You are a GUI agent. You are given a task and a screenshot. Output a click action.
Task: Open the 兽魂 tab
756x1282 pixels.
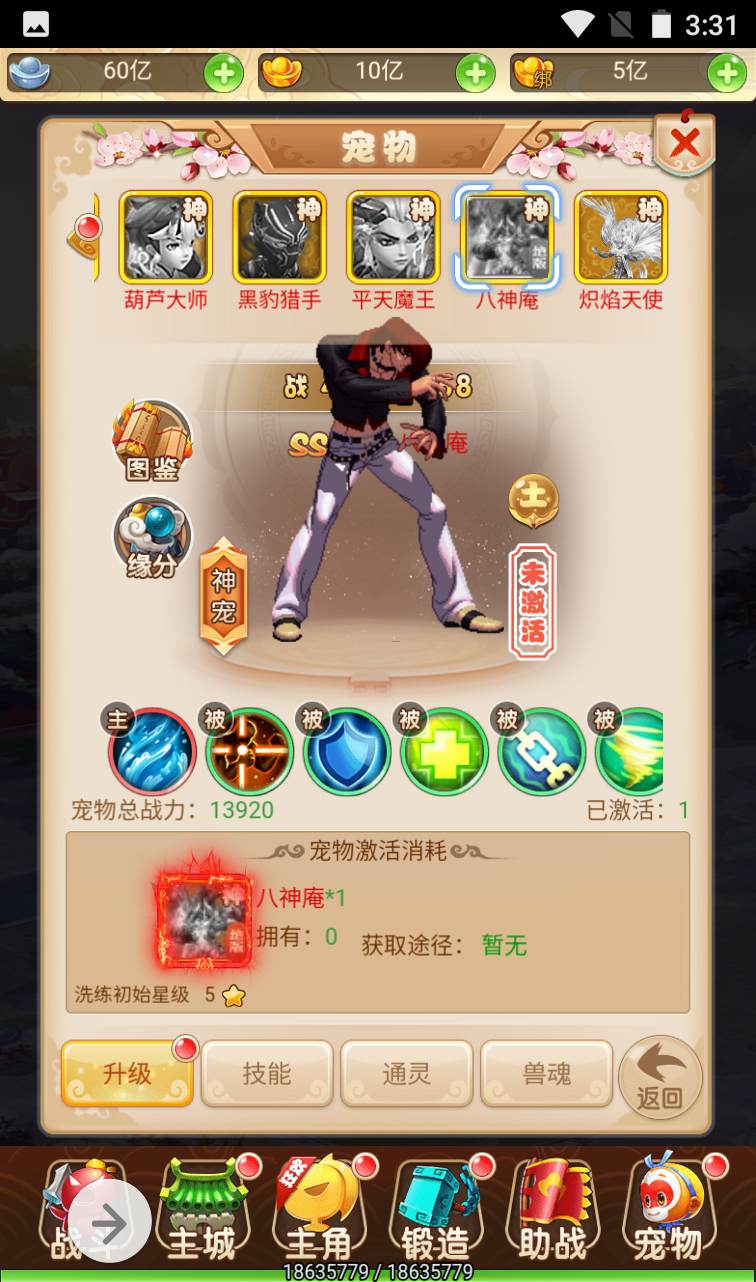click(546, 1074)
